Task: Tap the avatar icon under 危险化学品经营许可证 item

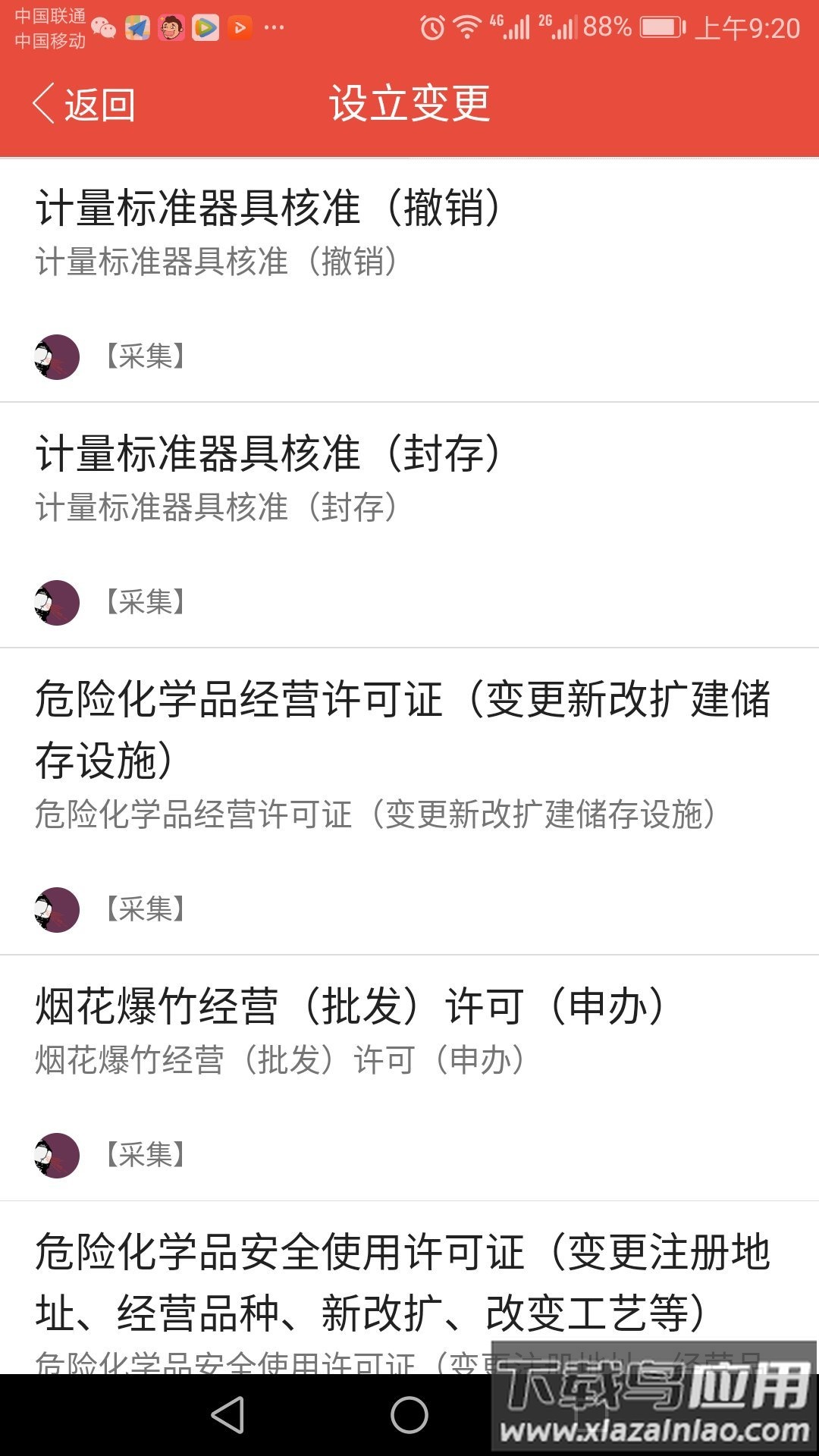Action: coord(57,908)
